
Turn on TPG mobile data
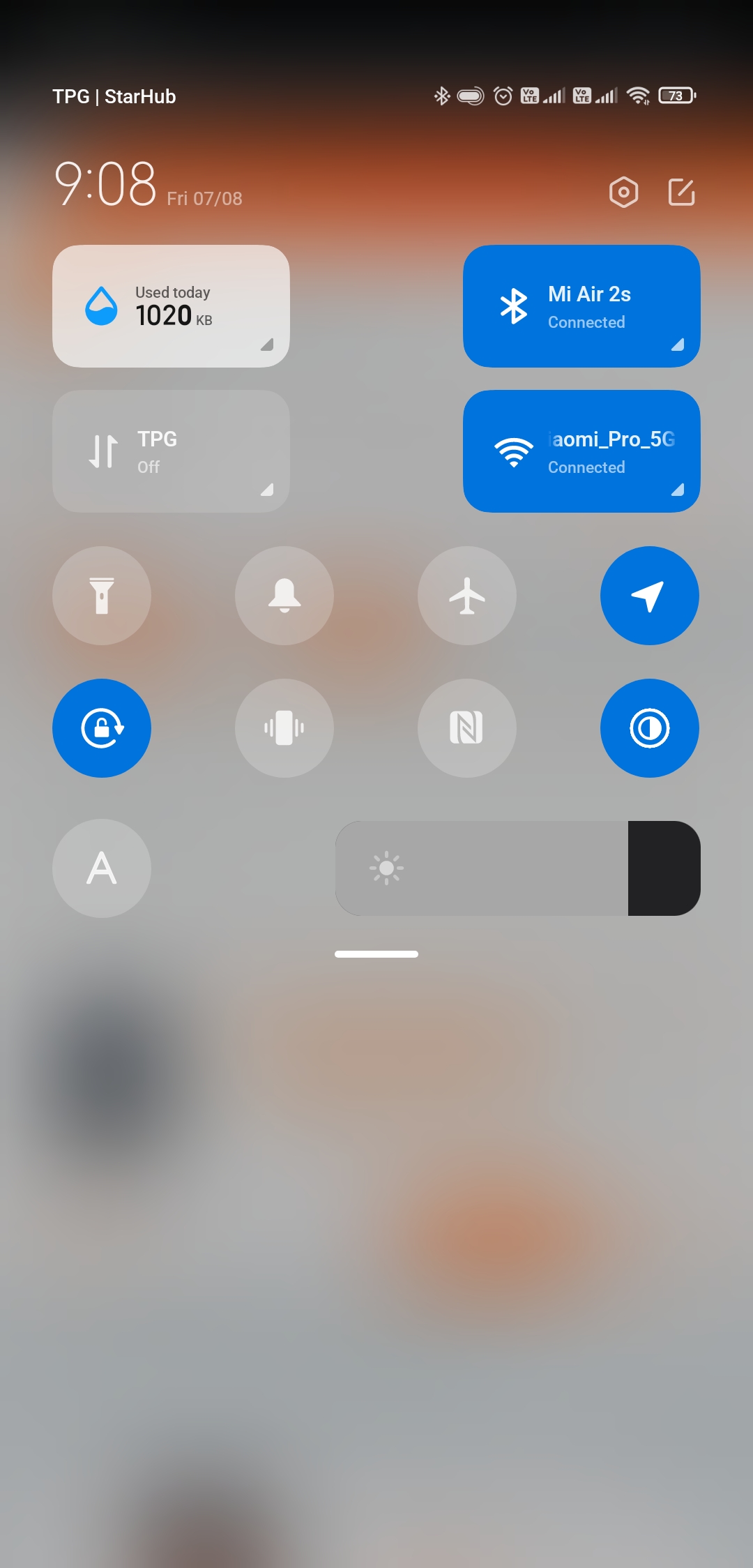tap(171, 451)
